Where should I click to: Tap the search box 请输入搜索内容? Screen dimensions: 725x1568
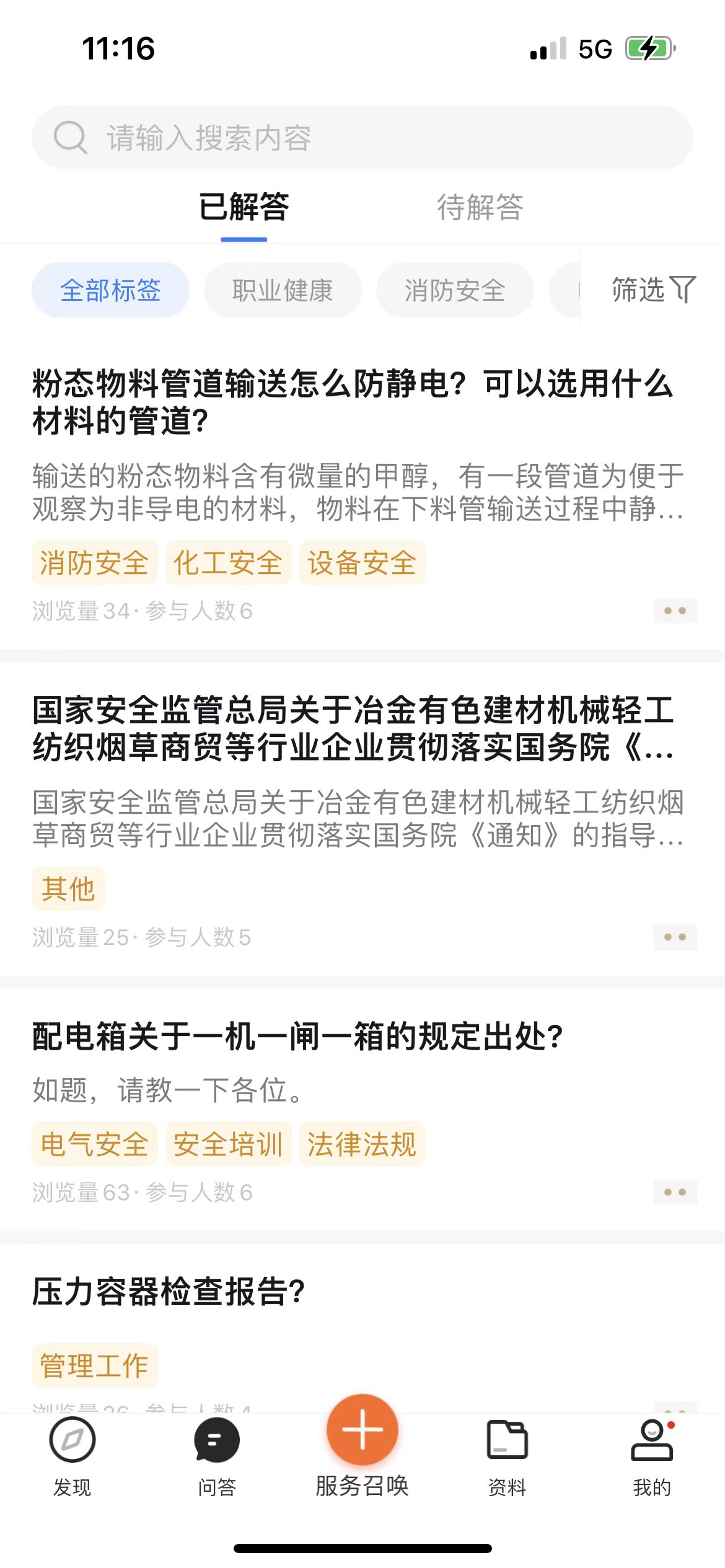(362, 137)
